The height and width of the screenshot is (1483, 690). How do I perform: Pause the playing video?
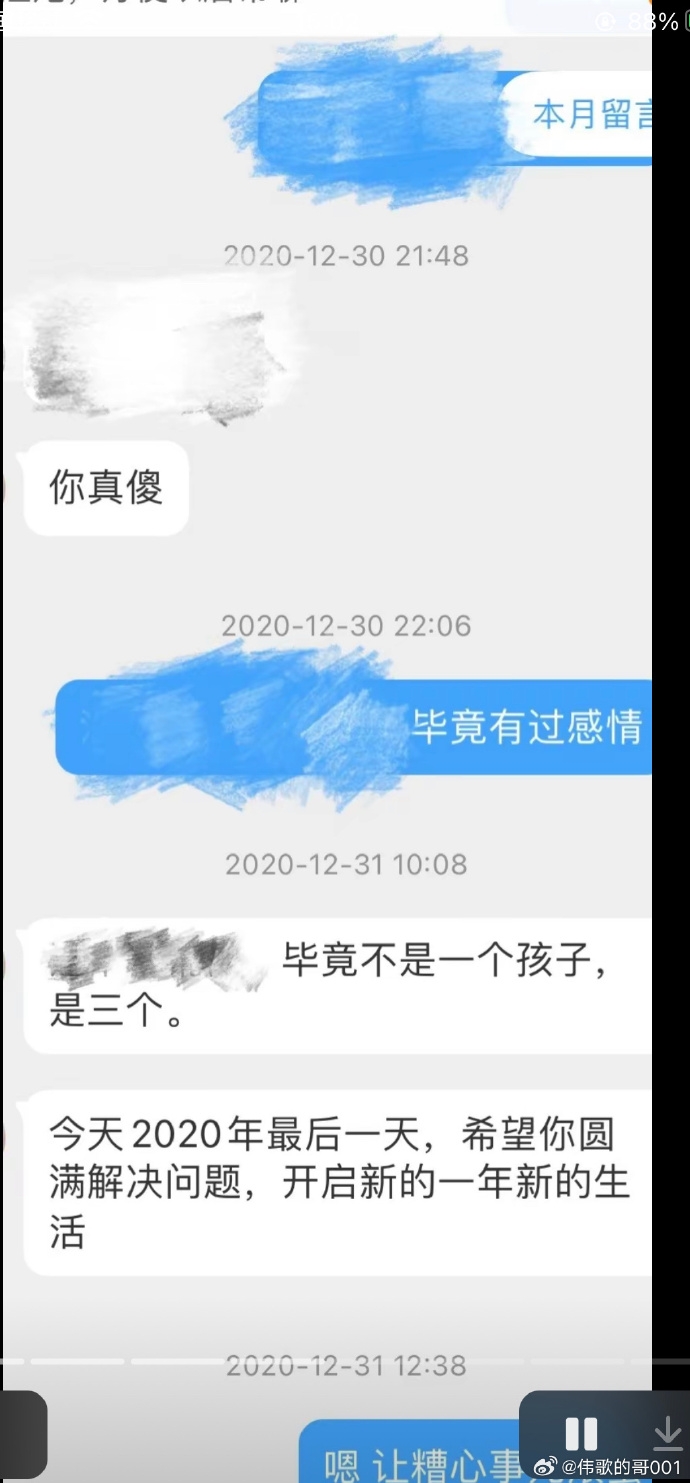581,1434
